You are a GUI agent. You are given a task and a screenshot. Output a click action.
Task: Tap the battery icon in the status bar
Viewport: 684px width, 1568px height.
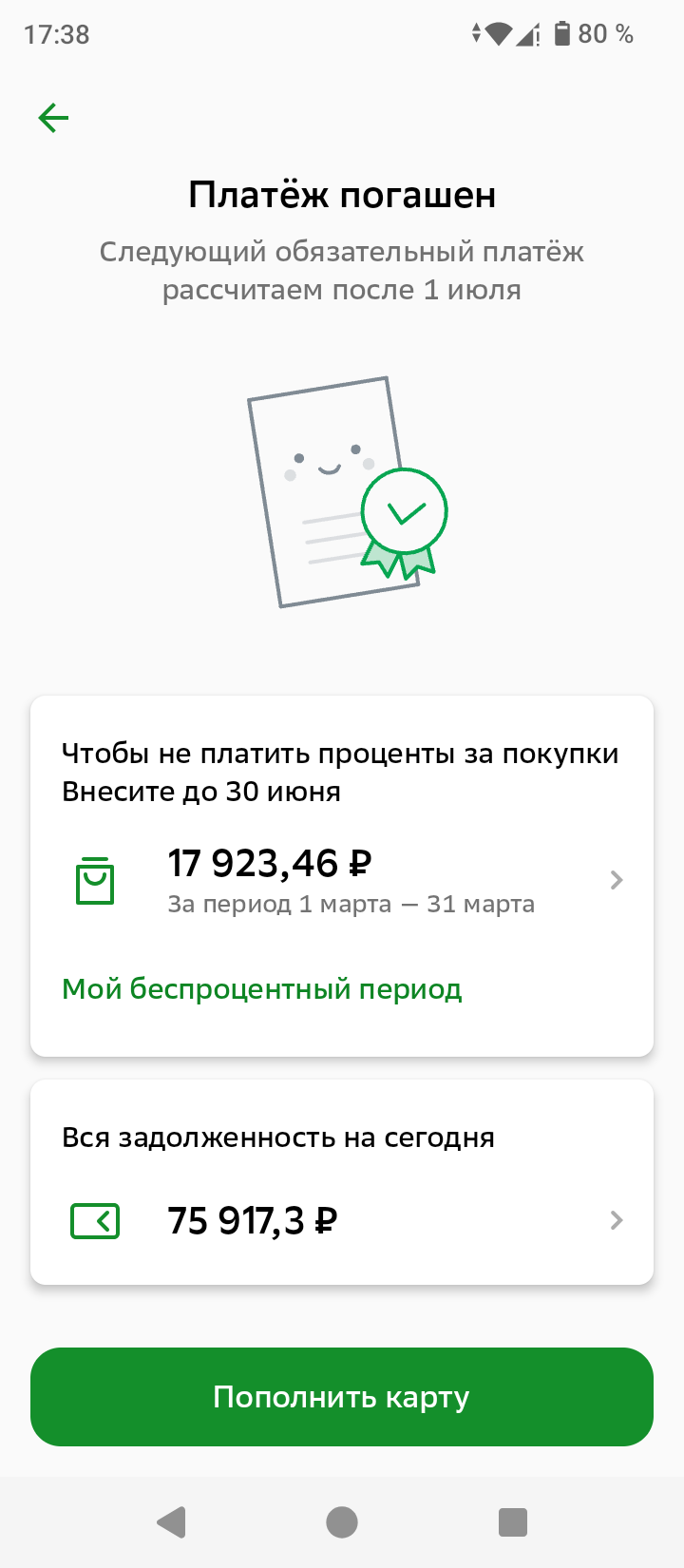pos(563,33)
